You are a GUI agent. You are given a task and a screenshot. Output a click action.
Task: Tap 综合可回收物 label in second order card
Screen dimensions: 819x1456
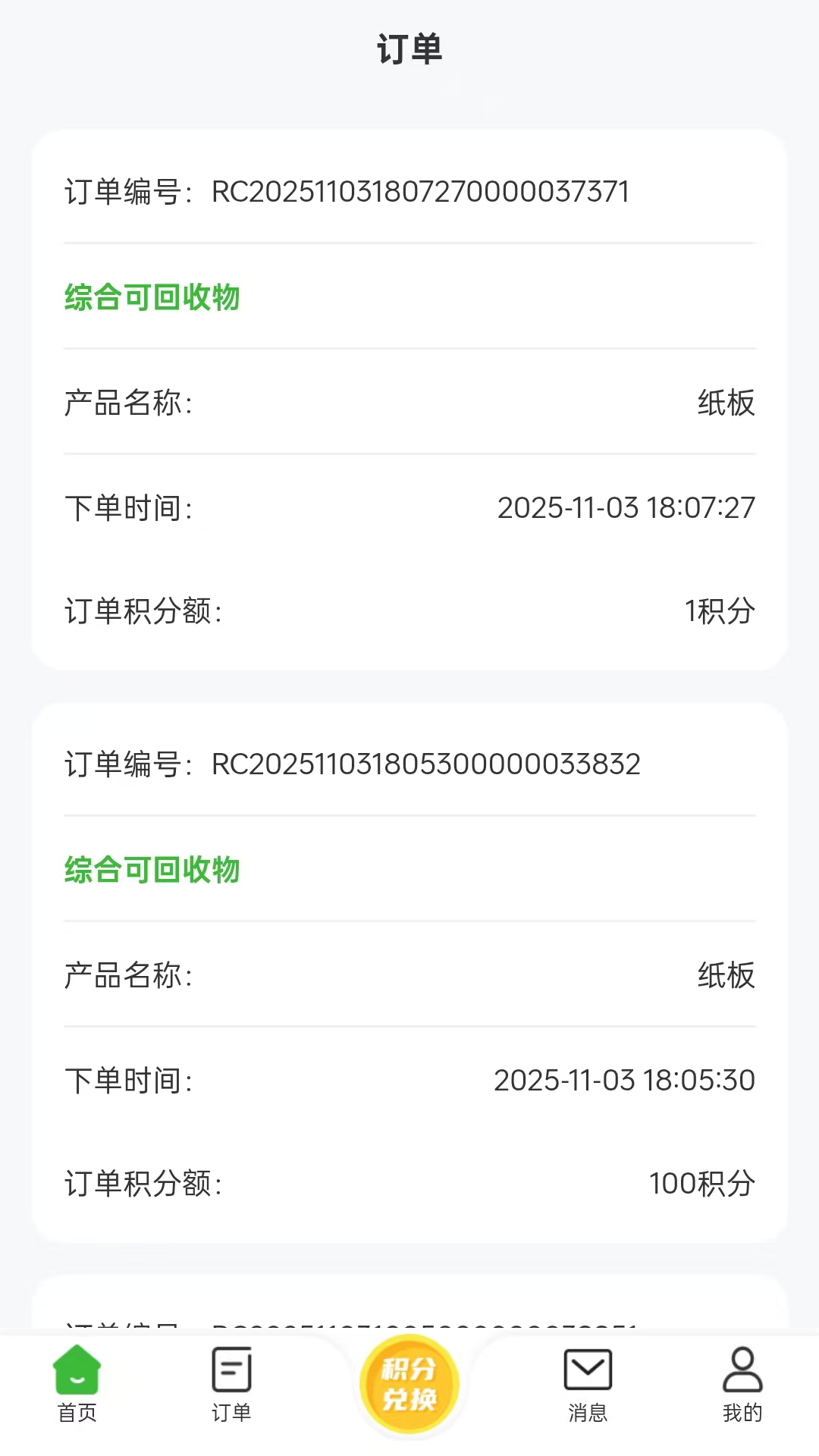(x=151, y=871)
